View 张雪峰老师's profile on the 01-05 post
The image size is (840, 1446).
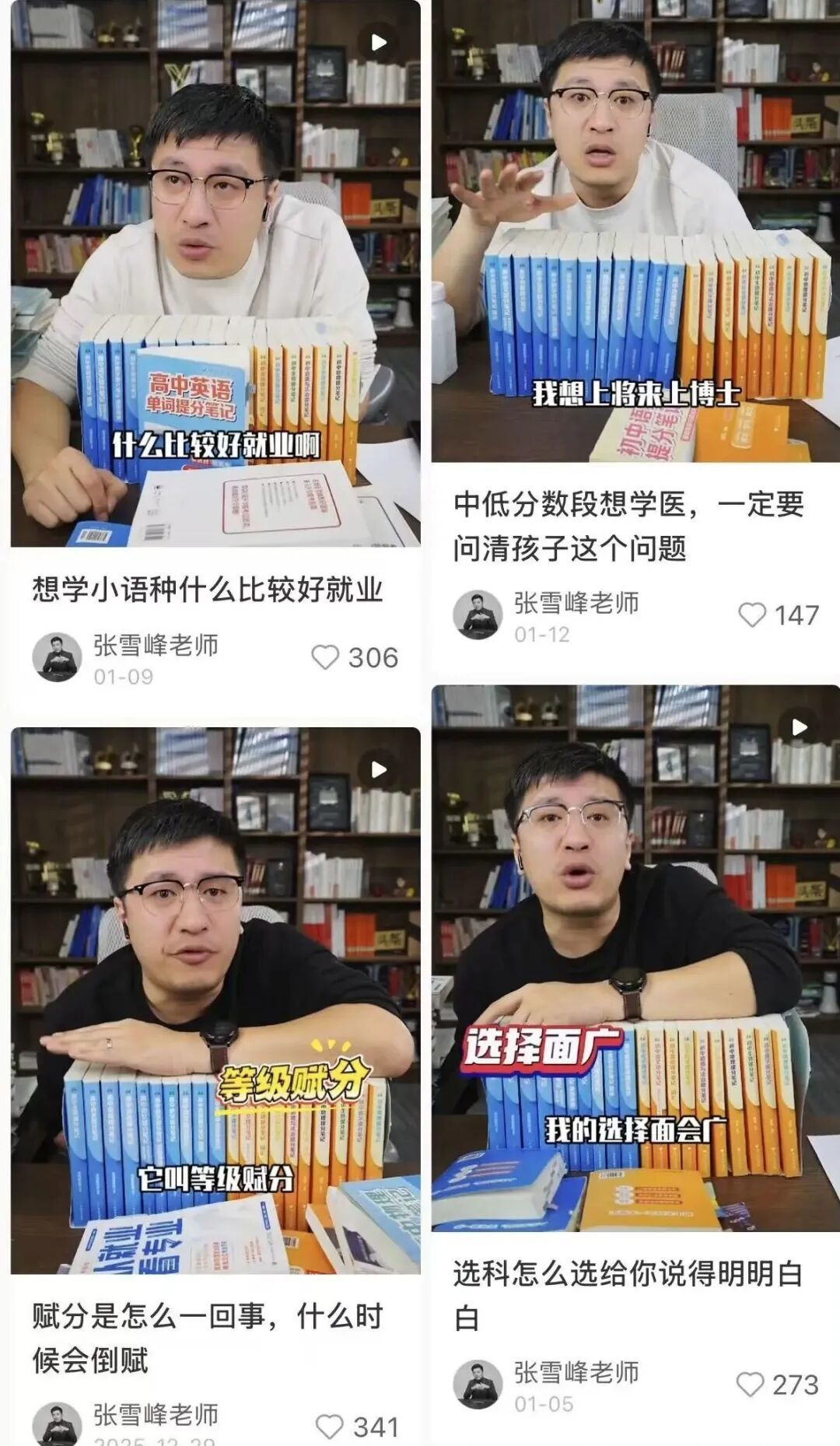click(x=478, y=1385)
